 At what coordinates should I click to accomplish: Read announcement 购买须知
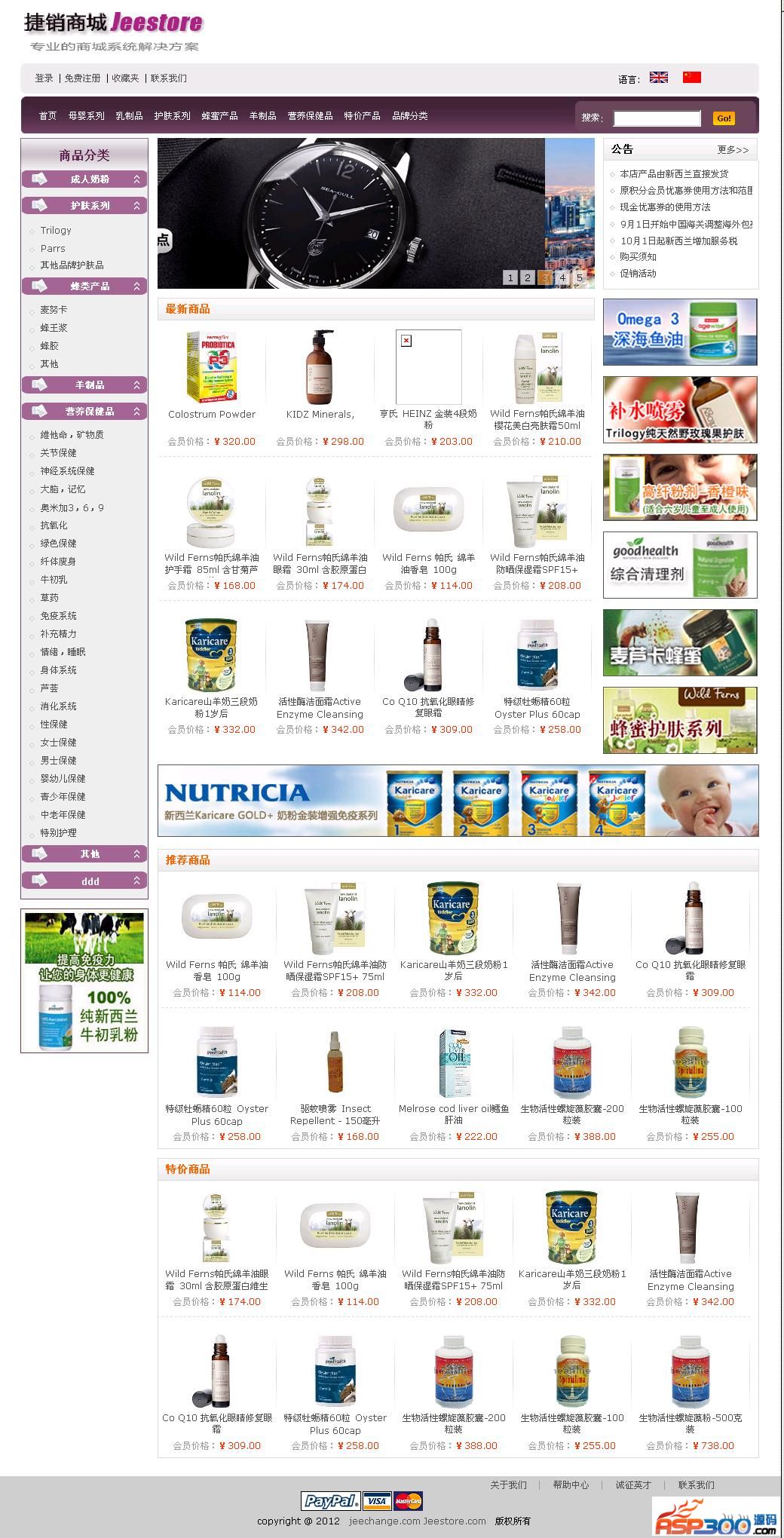click(638, 257)
